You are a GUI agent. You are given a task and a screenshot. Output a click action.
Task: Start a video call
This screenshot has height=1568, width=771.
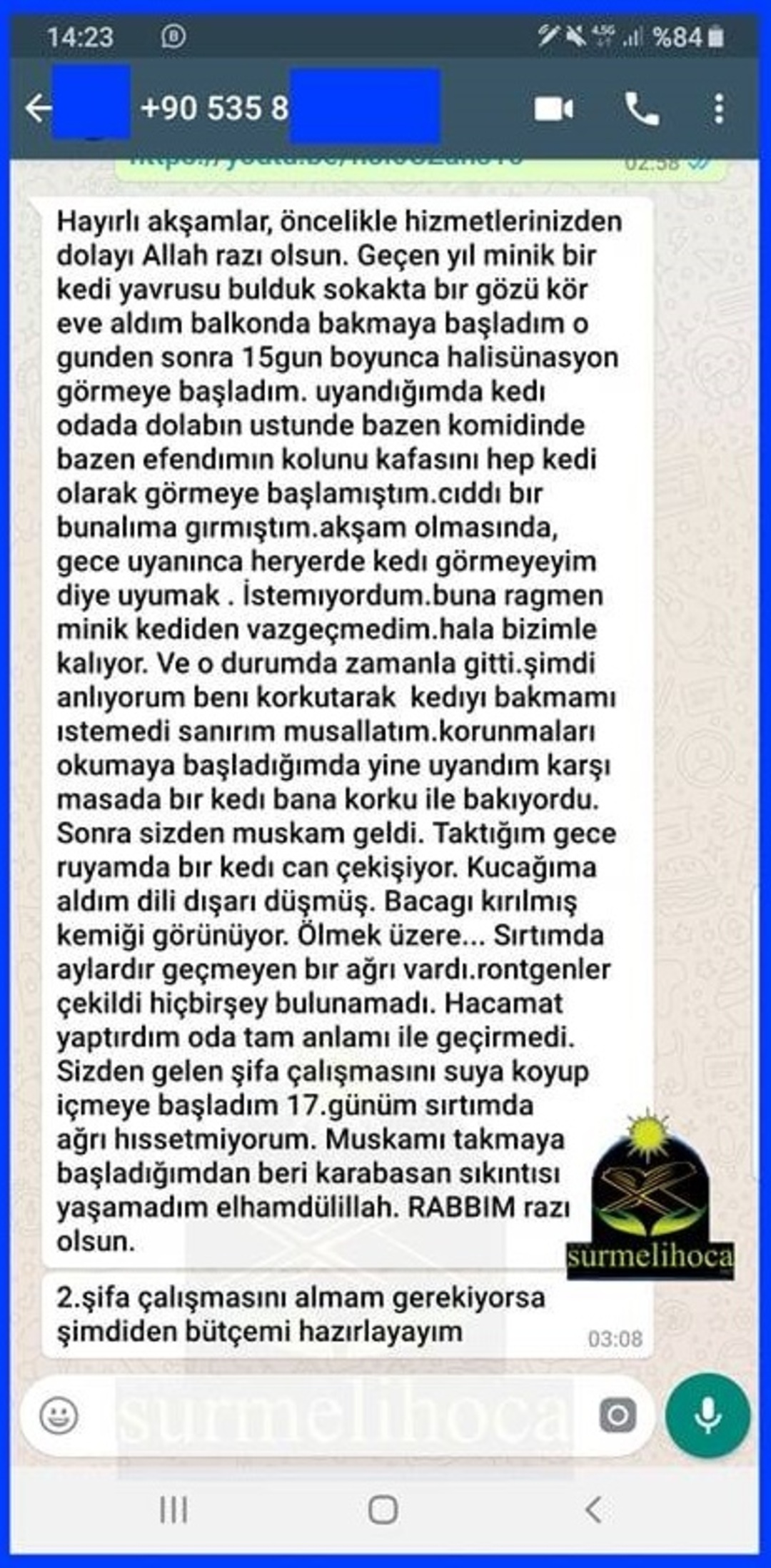pos(553,109)
